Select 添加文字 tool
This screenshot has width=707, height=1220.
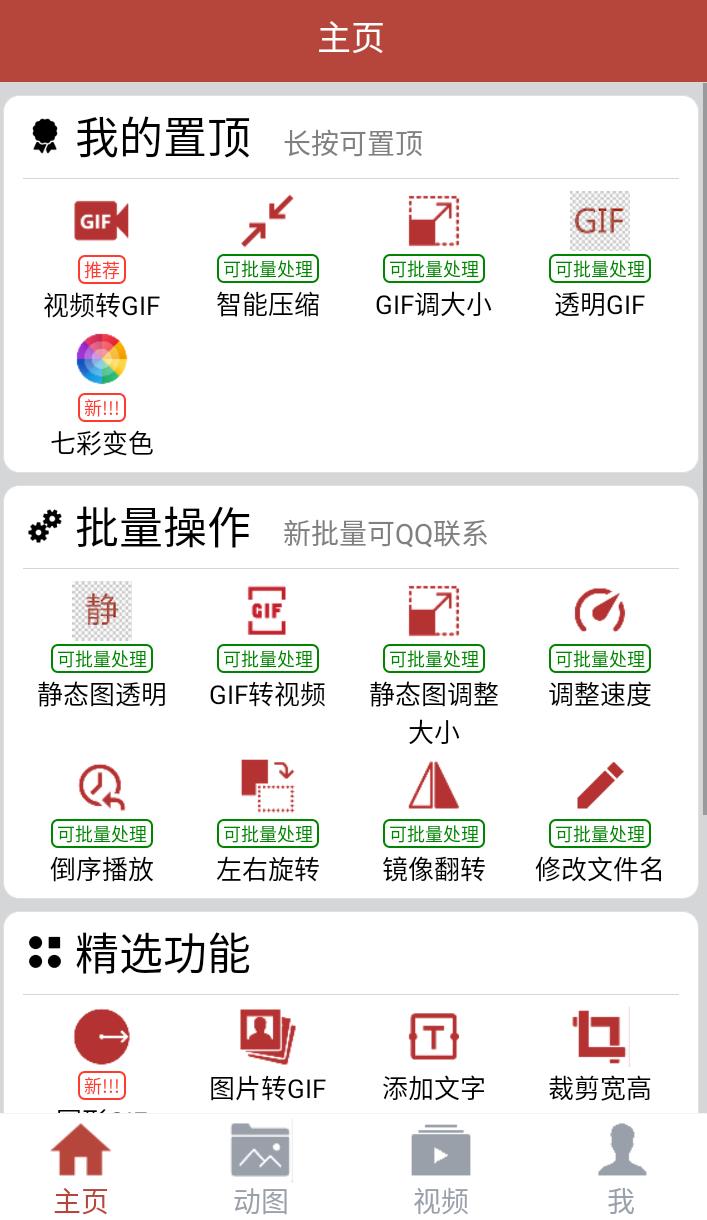tap(433, 1038)
